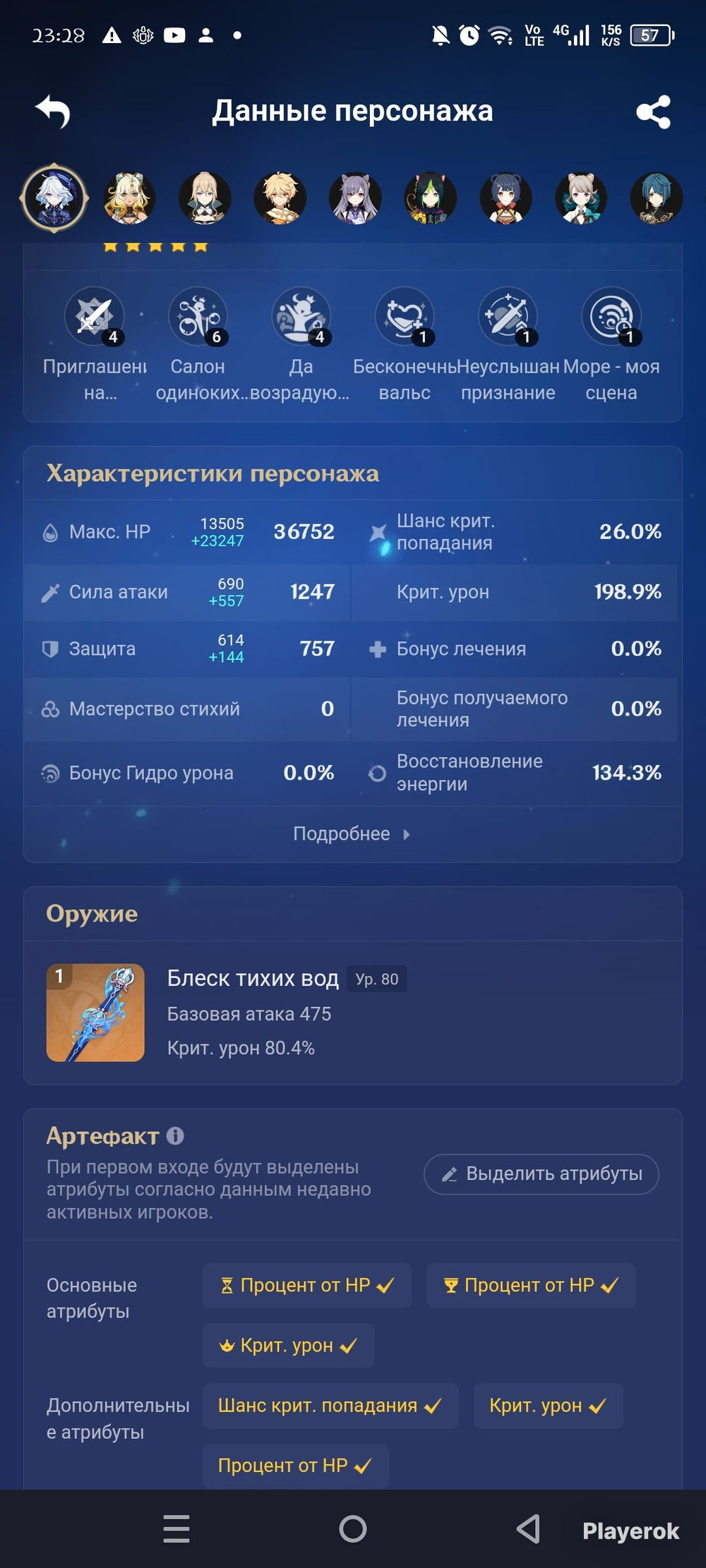Toggle the sands Процент от HP chip
This screenshot has height=1568, width=706.
tap(307, 1286)
